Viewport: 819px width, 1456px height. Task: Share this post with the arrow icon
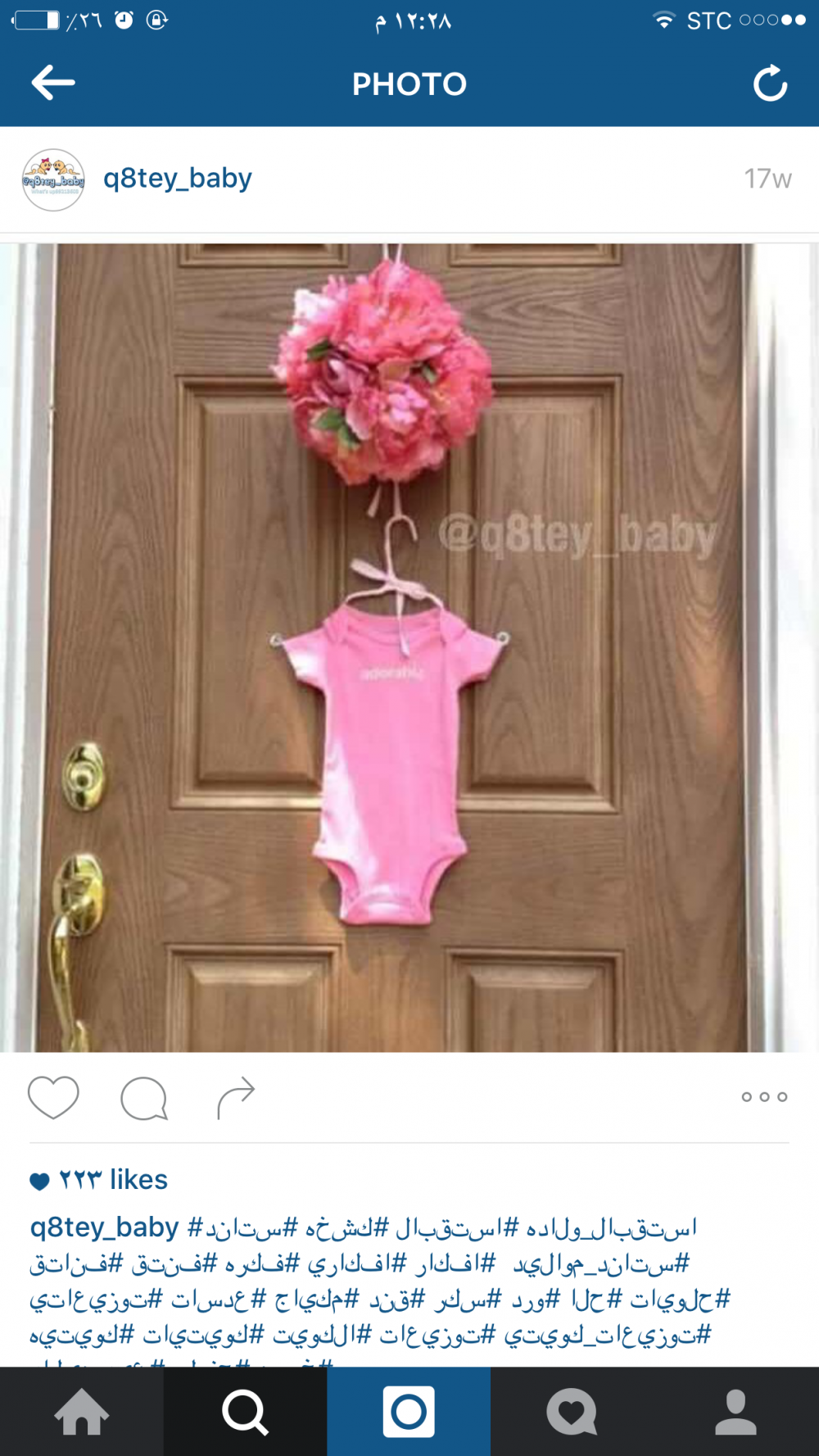(x=236, y=1098)
